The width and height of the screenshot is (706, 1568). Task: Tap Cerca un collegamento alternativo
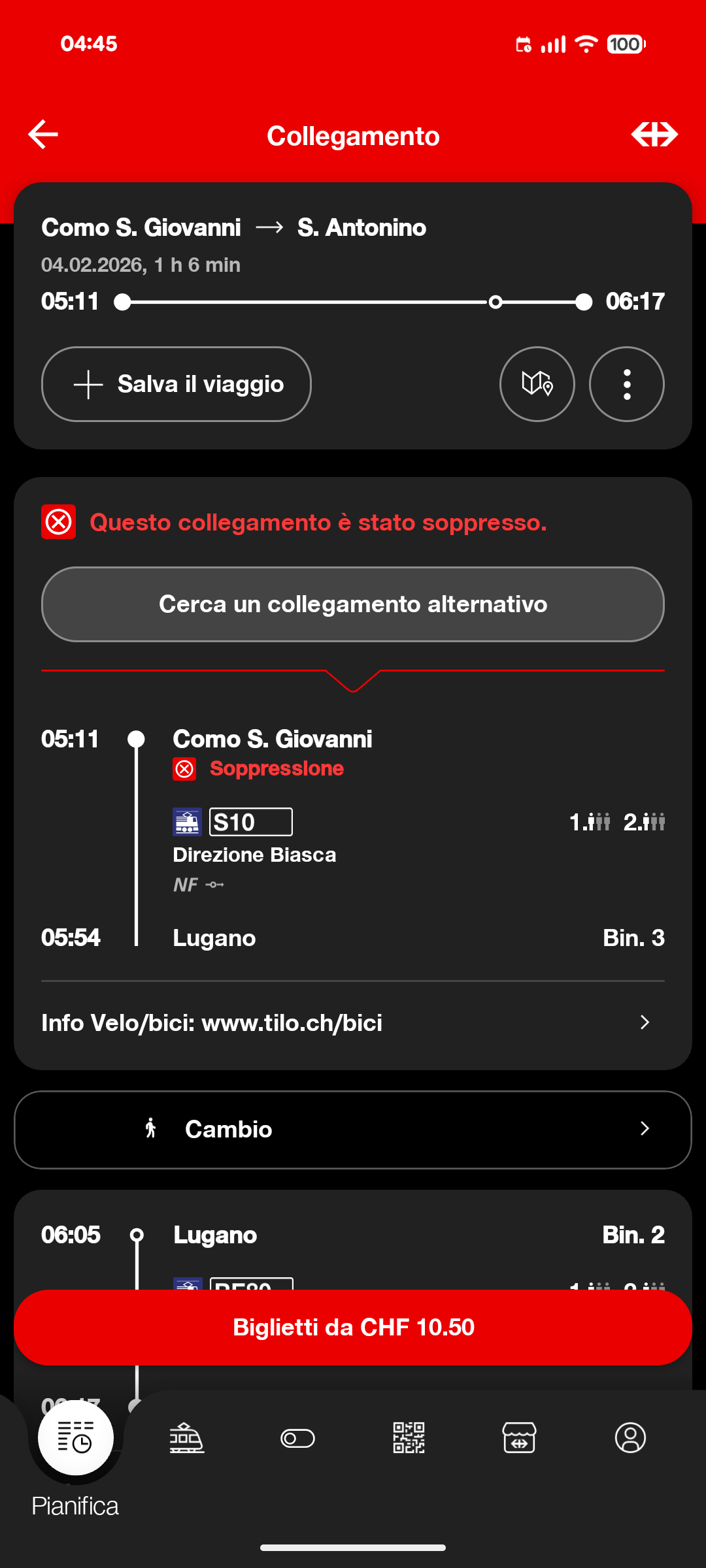click(353, 604)
